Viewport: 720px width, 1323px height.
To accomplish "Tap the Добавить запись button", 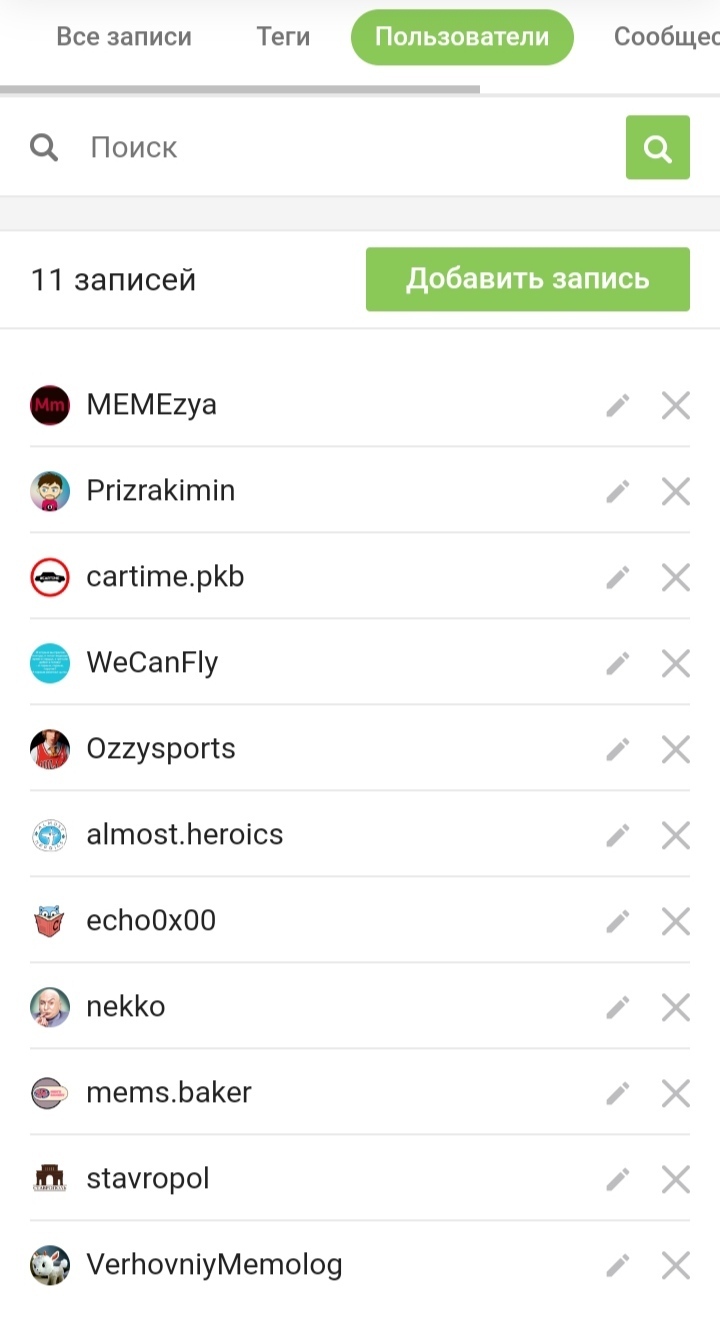I will [x=527, y=279].
